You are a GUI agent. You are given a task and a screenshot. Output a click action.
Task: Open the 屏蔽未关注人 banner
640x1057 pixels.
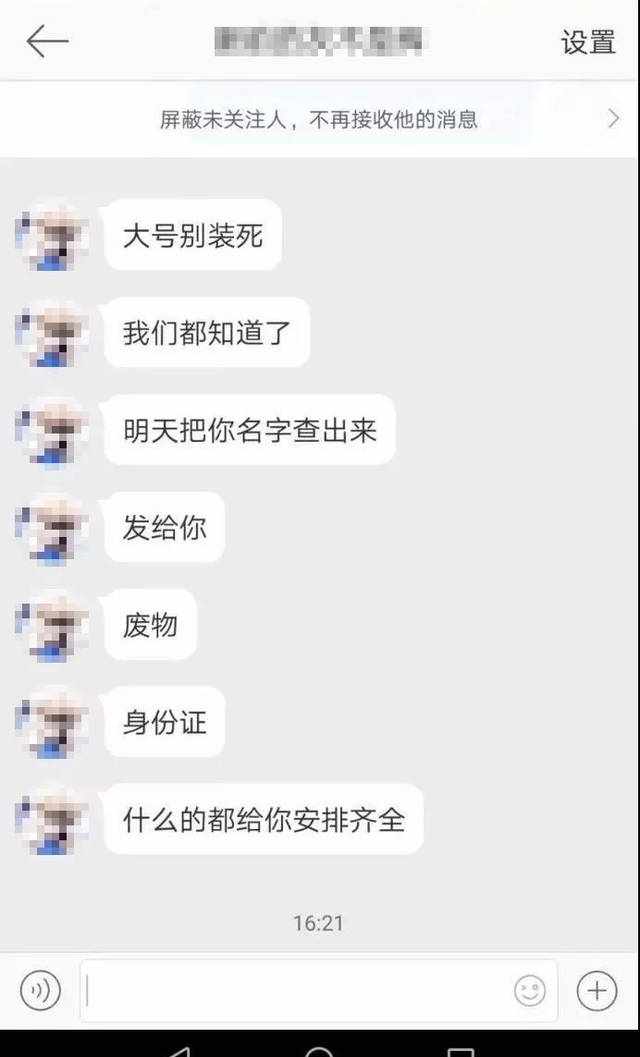(x=320, y=119)
